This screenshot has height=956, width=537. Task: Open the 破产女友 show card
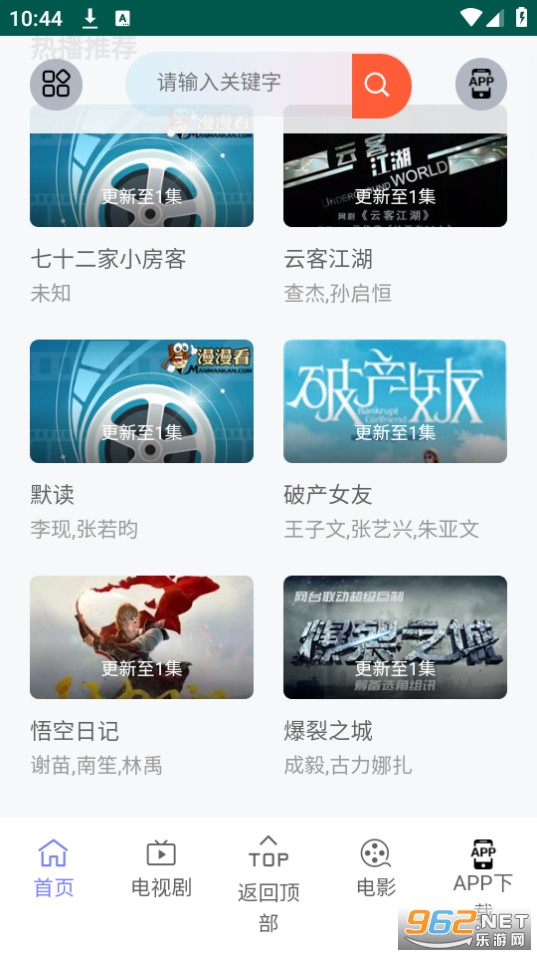point(395,440)
